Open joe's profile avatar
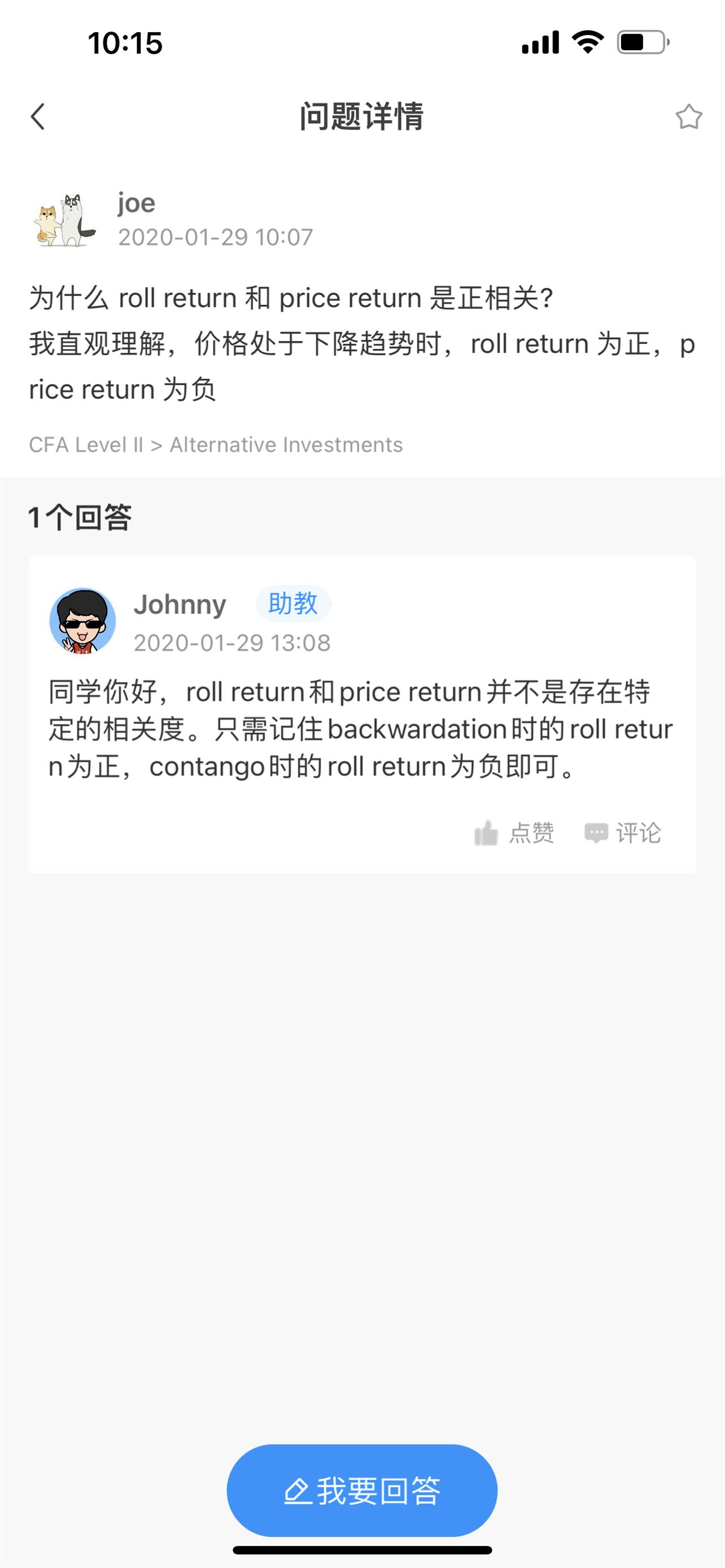The image size is (725, 1568). point(65,220)
